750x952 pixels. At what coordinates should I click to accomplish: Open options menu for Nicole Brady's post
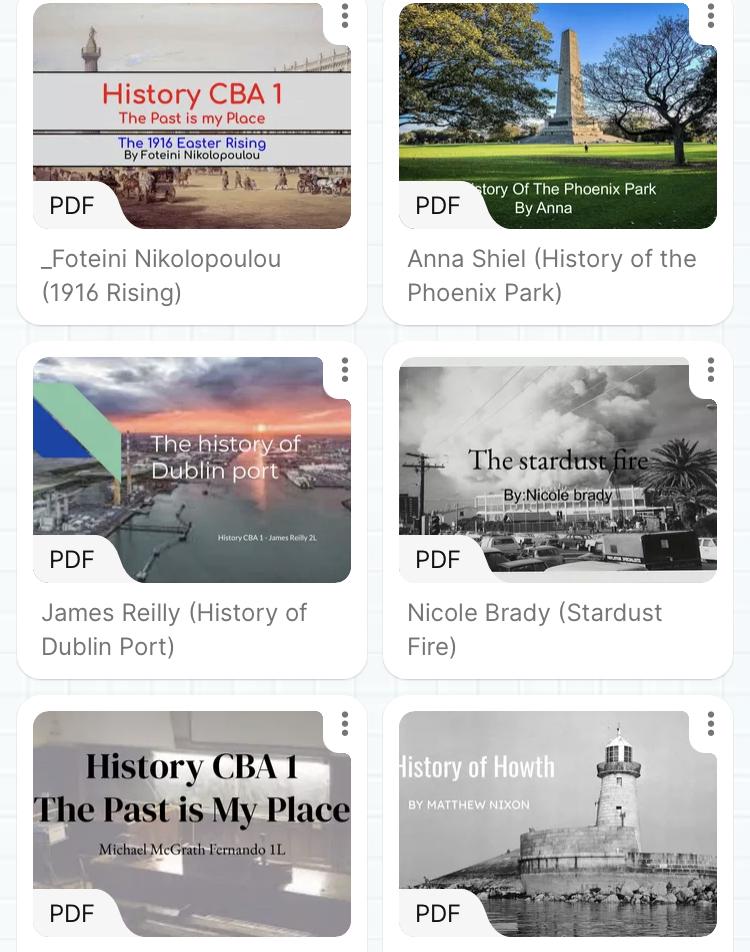pos(711,370)
